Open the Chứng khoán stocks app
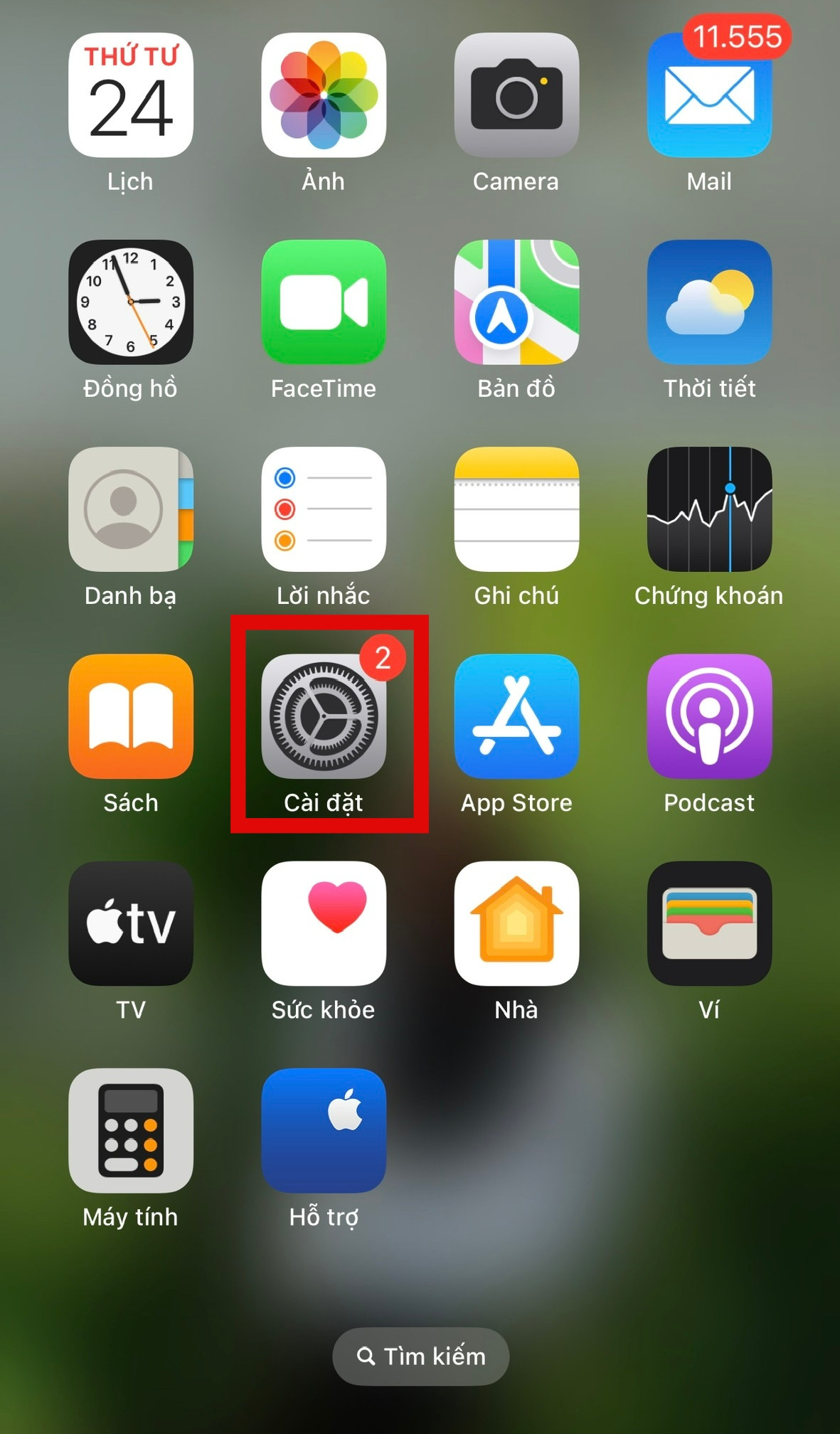 tap(709, 509)
